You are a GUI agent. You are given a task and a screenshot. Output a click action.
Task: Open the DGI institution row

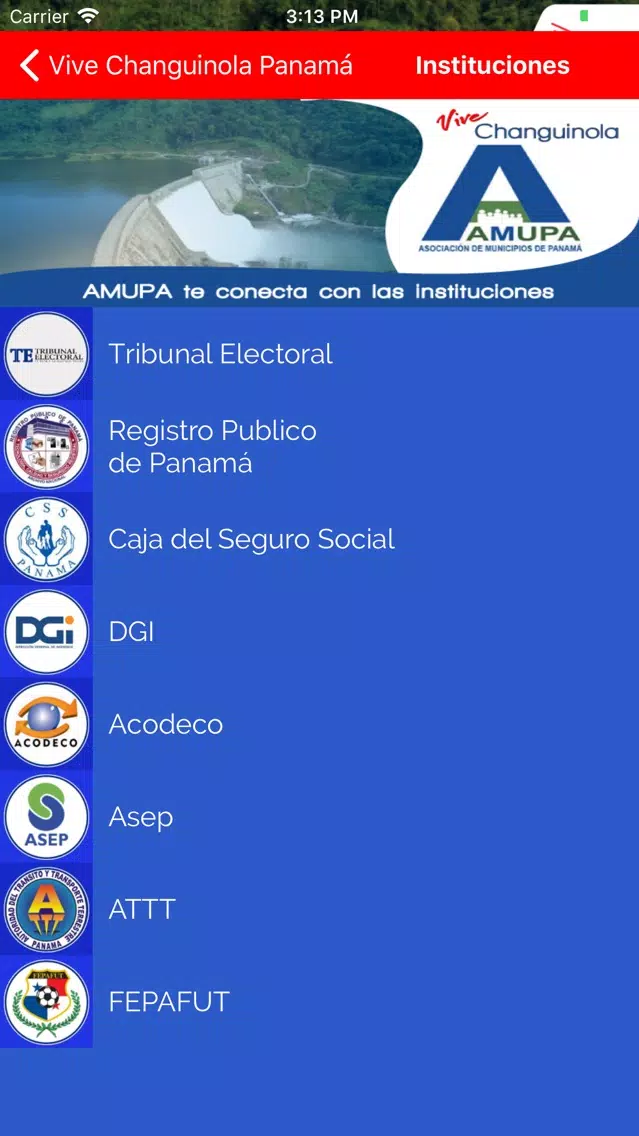tap(320, 632)
